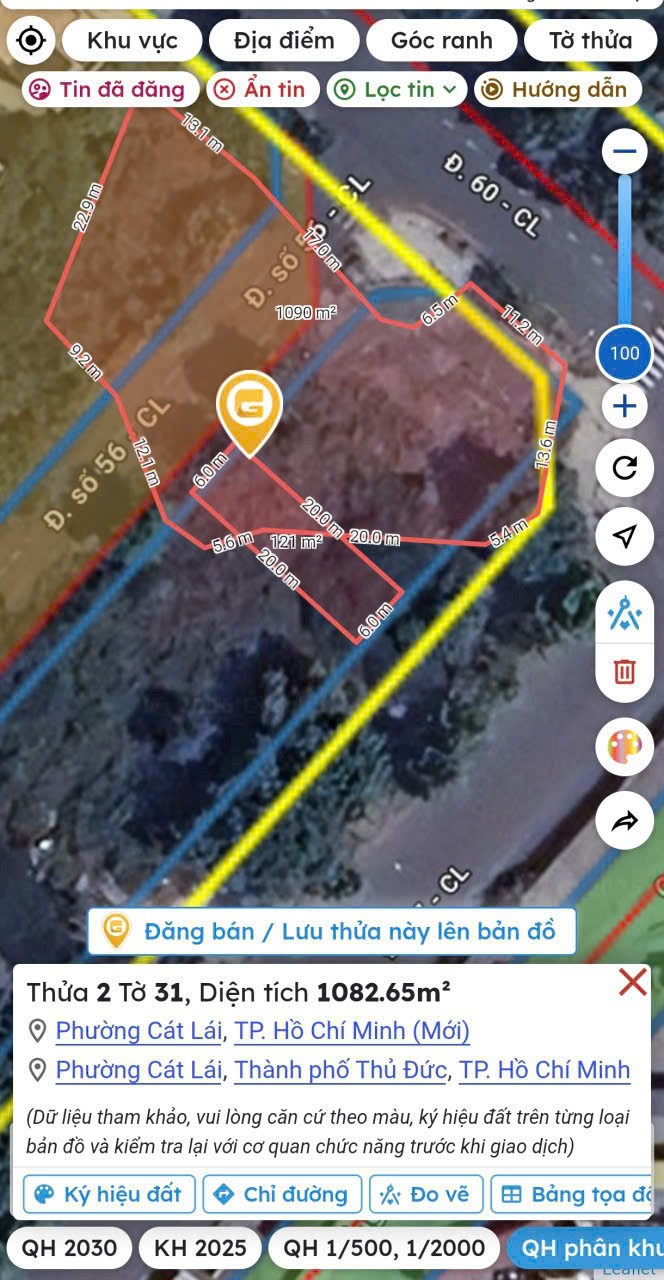Zoom in with the plus button

(625, 407)
